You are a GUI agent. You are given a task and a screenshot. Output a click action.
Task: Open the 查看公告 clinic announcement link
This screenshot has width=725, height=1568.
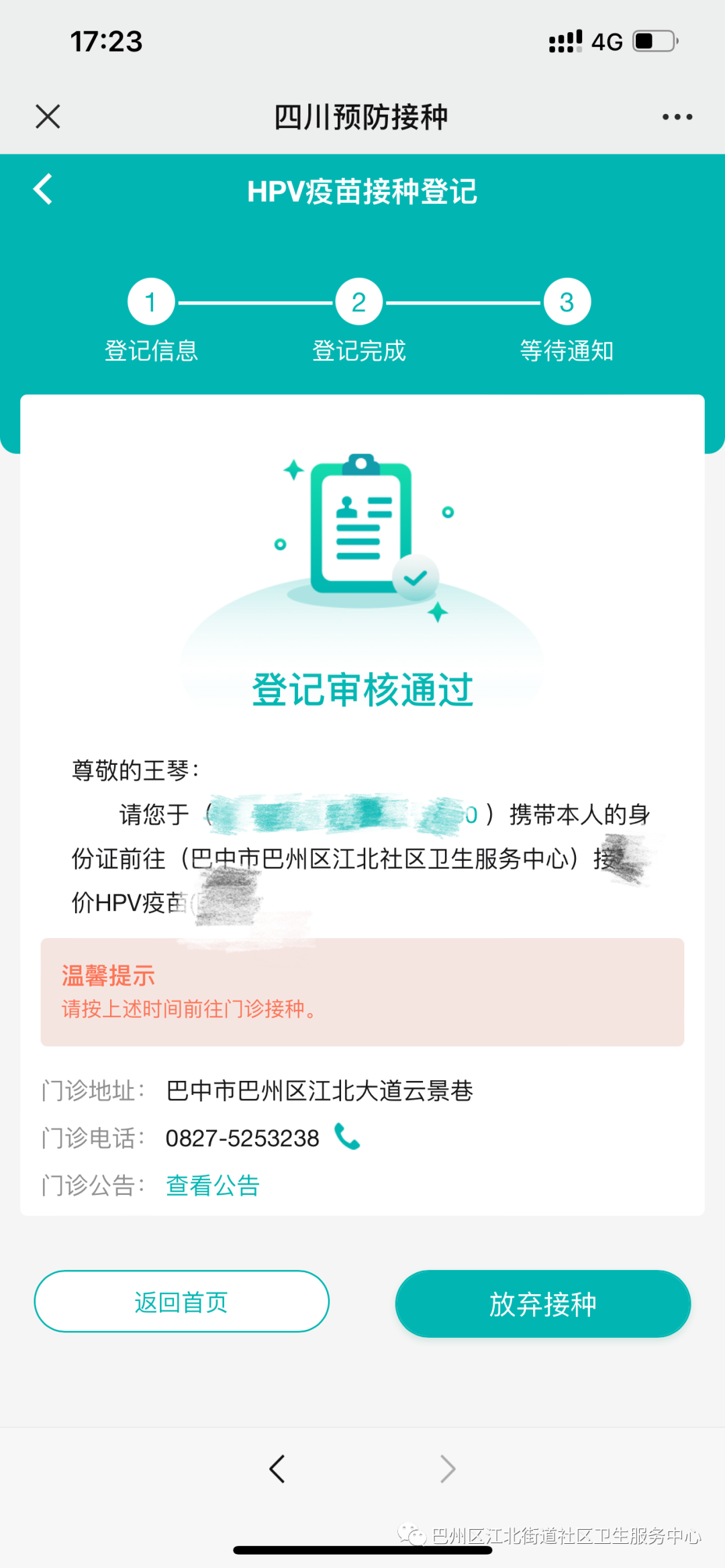coord(212,1186)
